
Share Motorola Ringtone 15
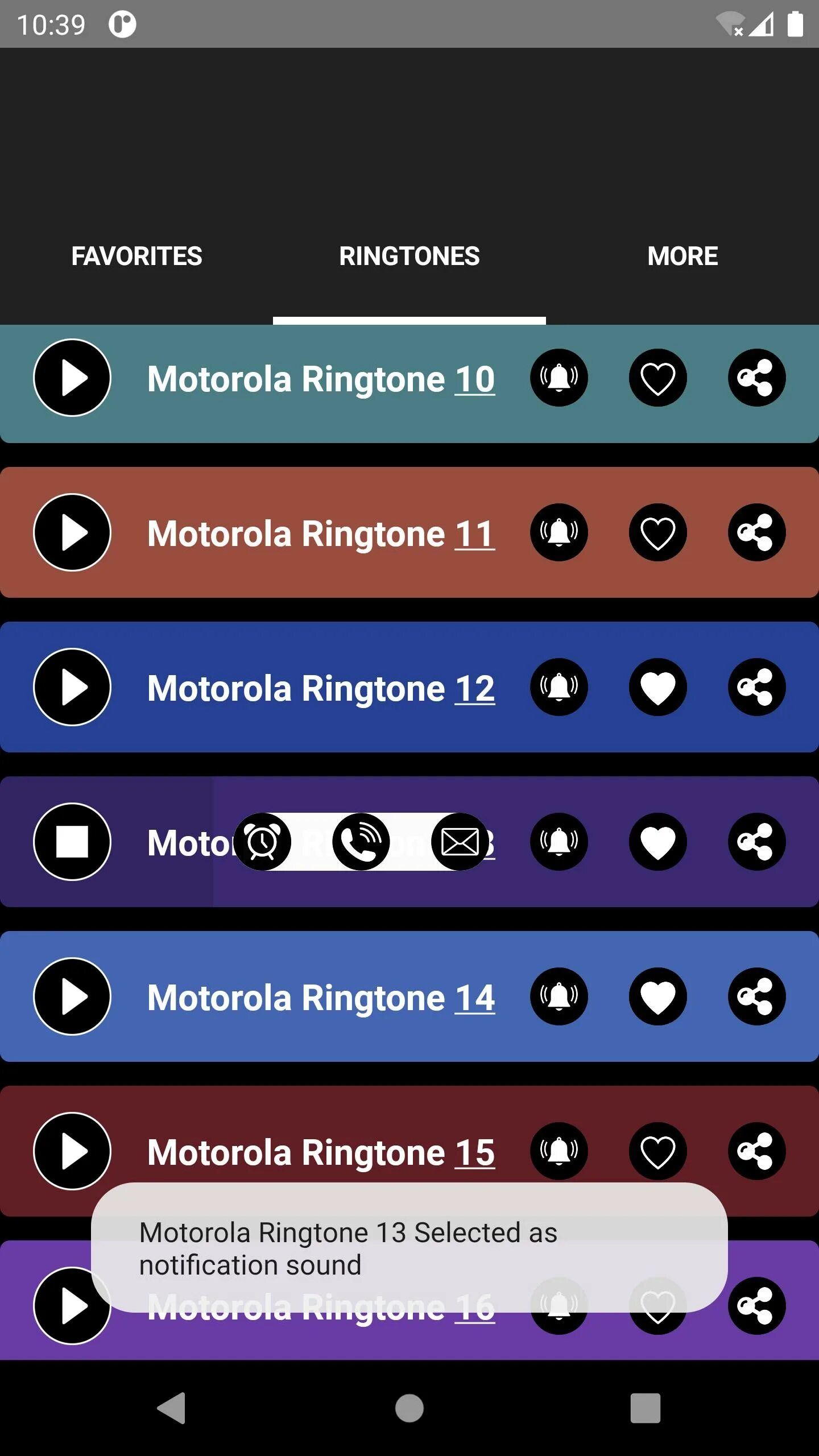756,1151
